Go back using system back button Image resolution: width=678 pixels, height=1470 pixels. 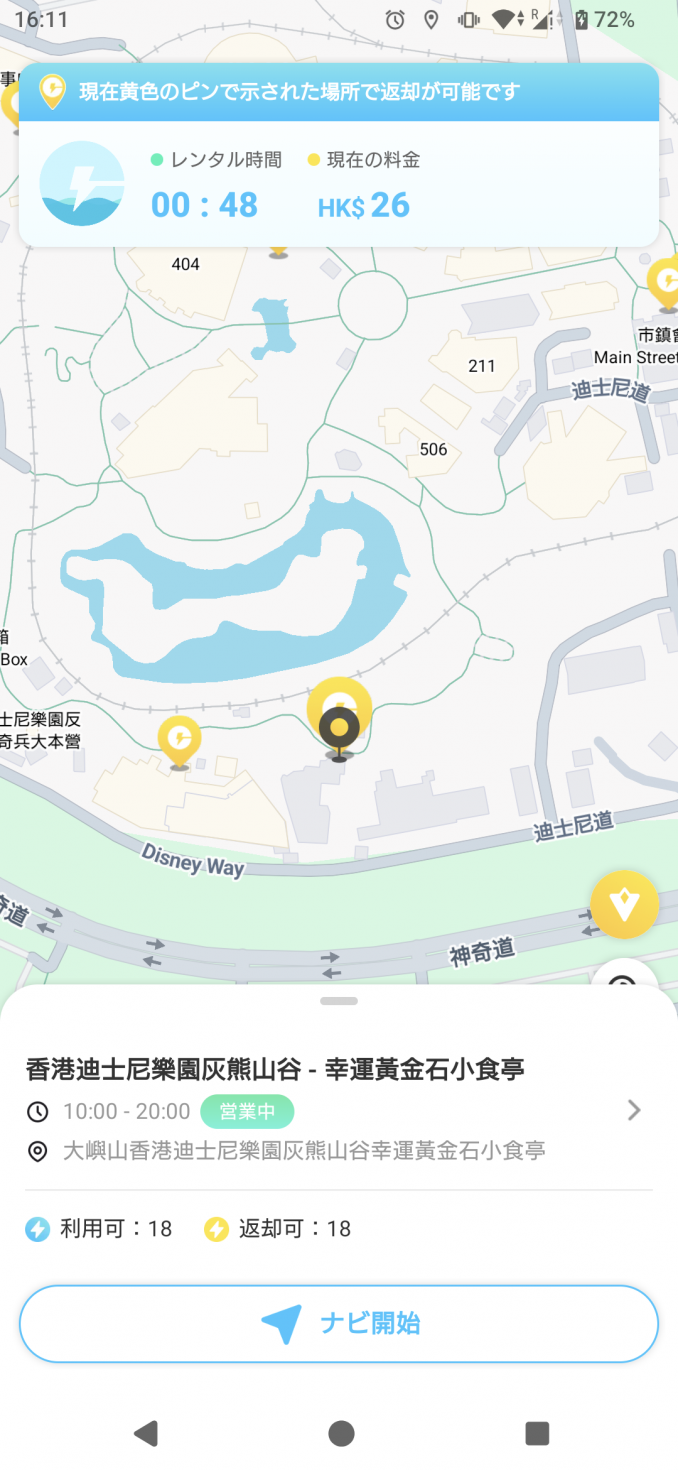(146, 1433)
